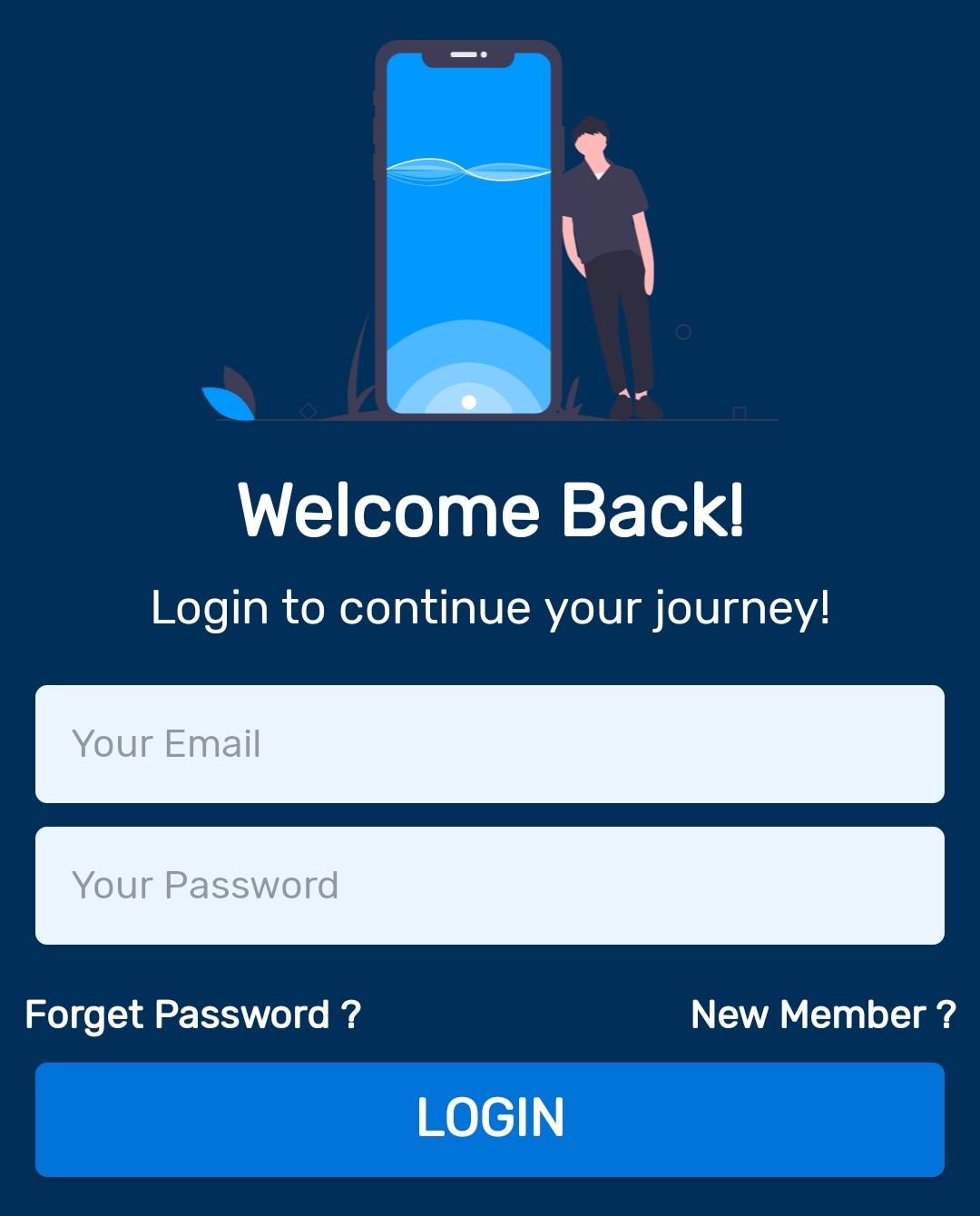Select the Your Password field
This screenshot has height=1216, width=980.
pyautogui.click(x=490, y=886)
